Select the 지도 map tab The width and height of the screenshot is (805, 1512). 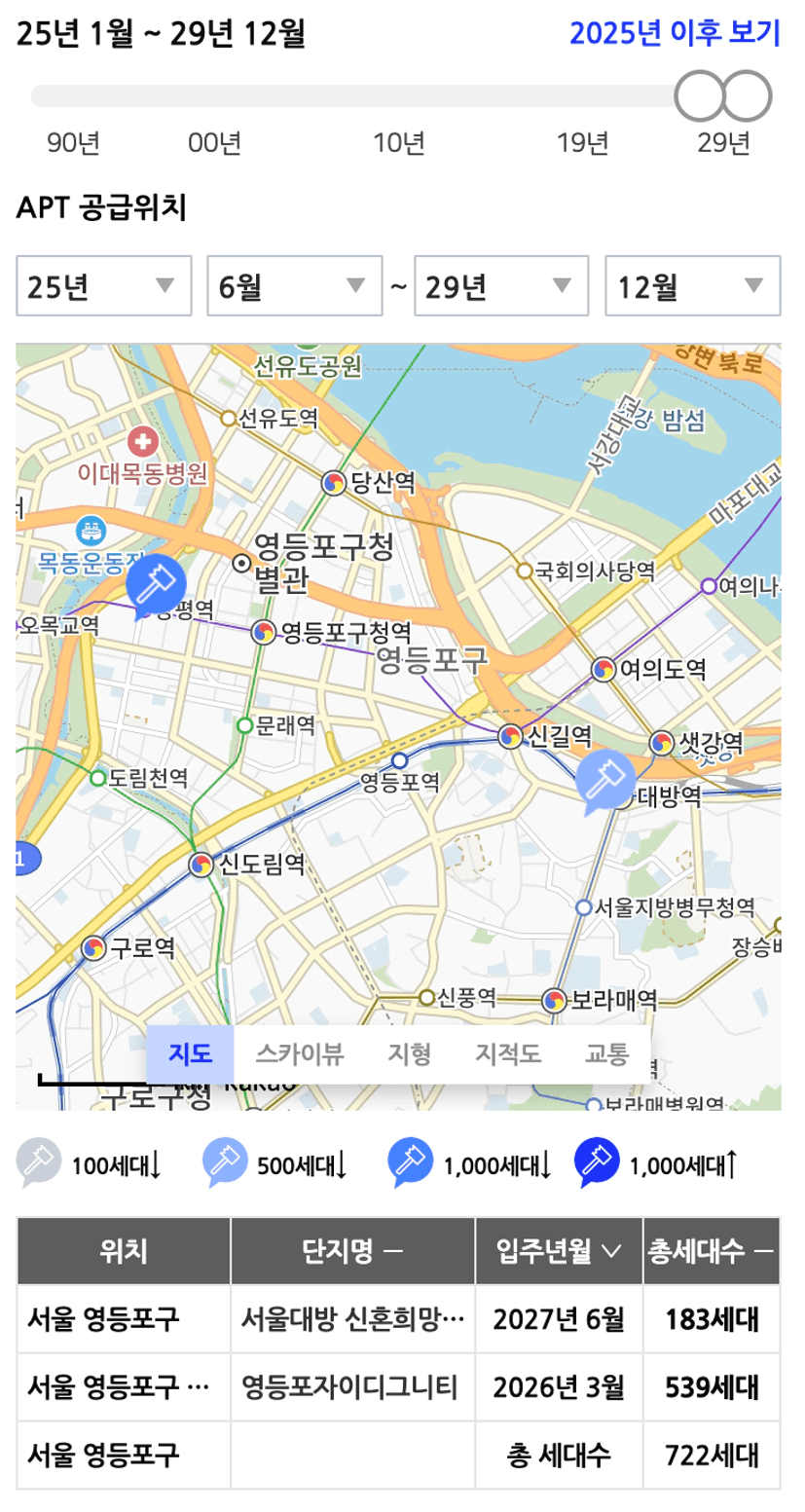point(190,1053)
